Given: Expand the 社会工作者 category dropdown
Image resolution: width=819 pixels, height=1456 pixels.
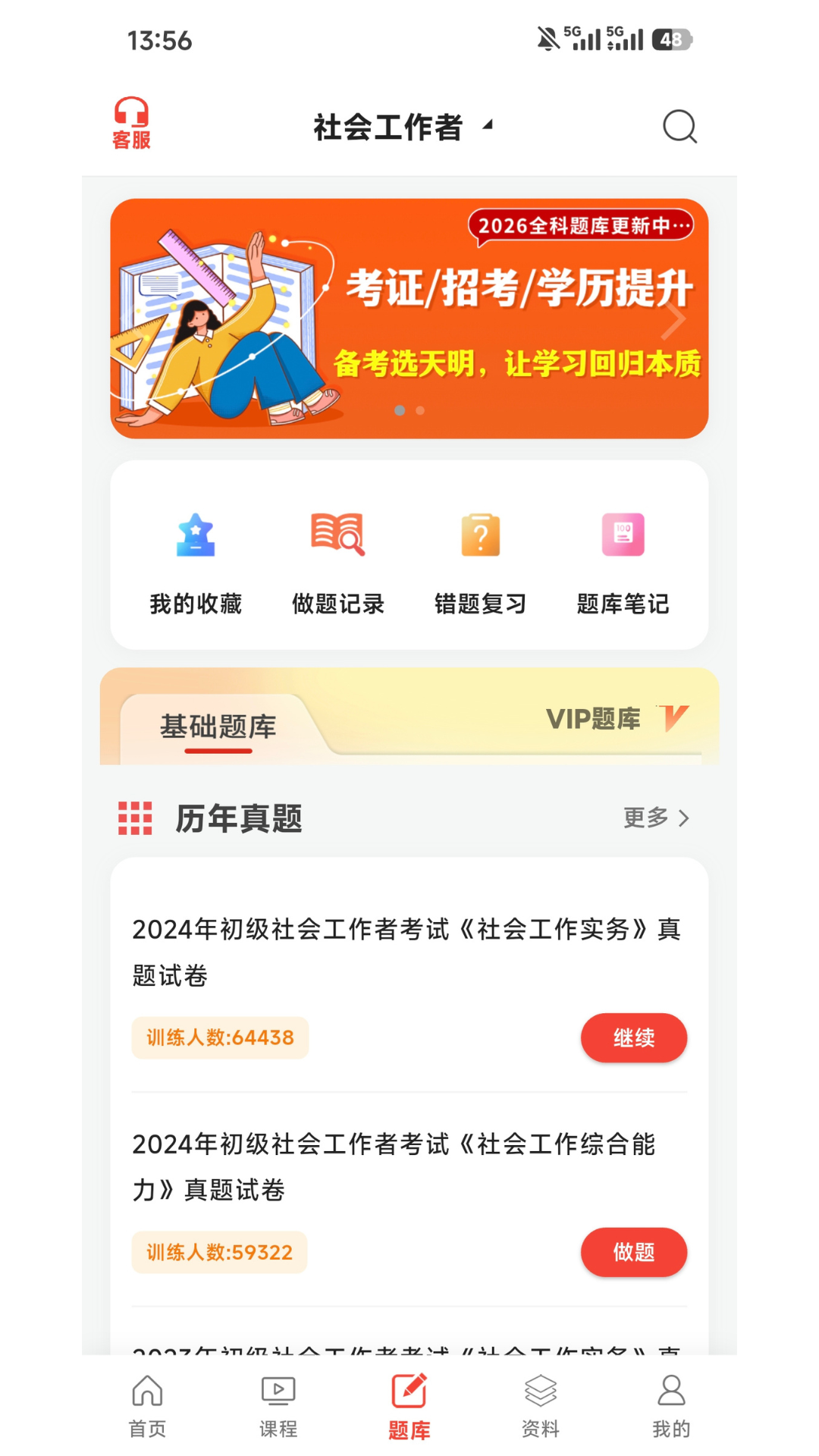Looking at the screenshot, I should 487,126.
